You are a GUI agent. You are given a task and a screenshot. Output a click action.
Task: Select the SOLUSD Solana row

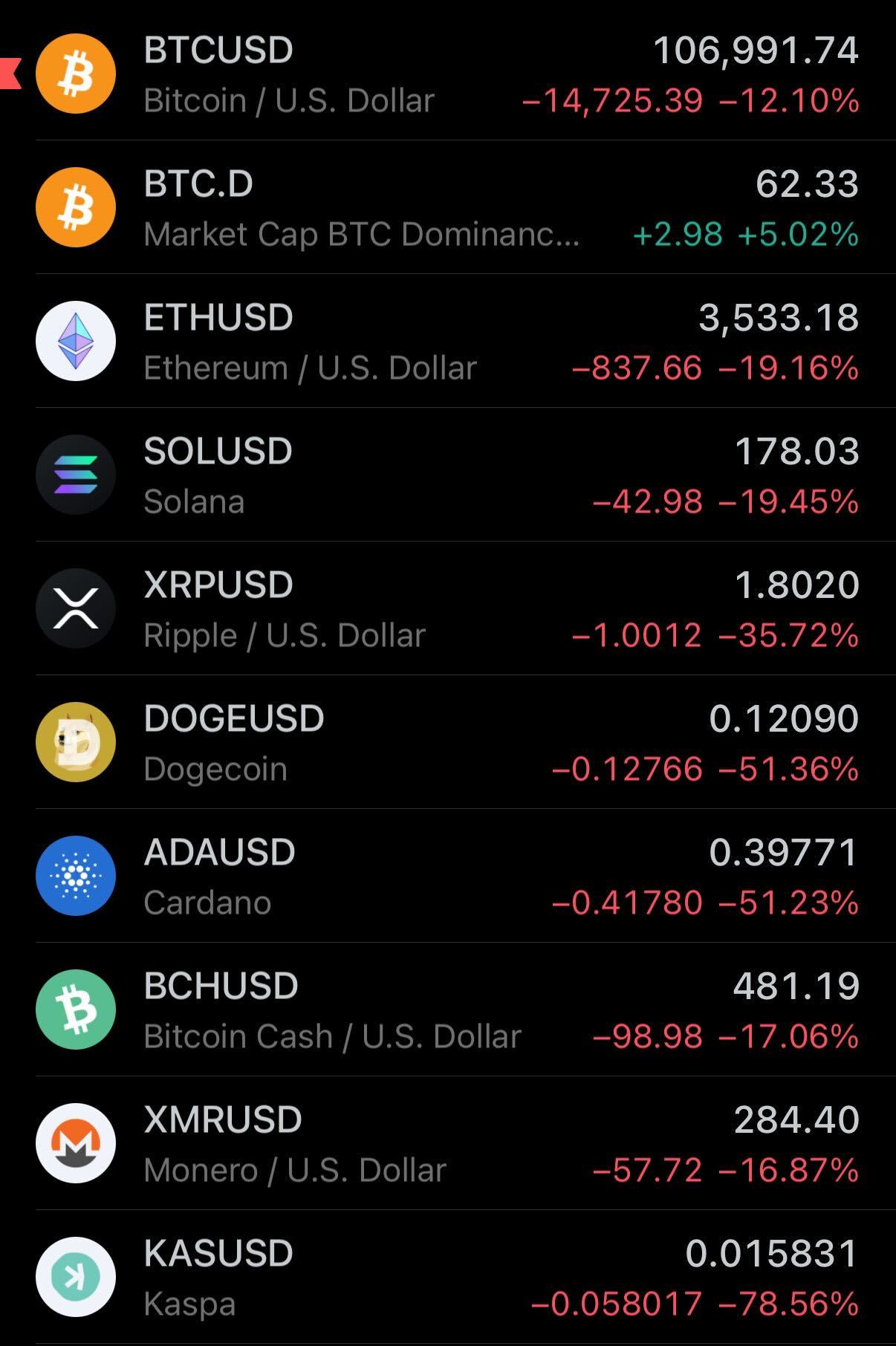(446, 475)
